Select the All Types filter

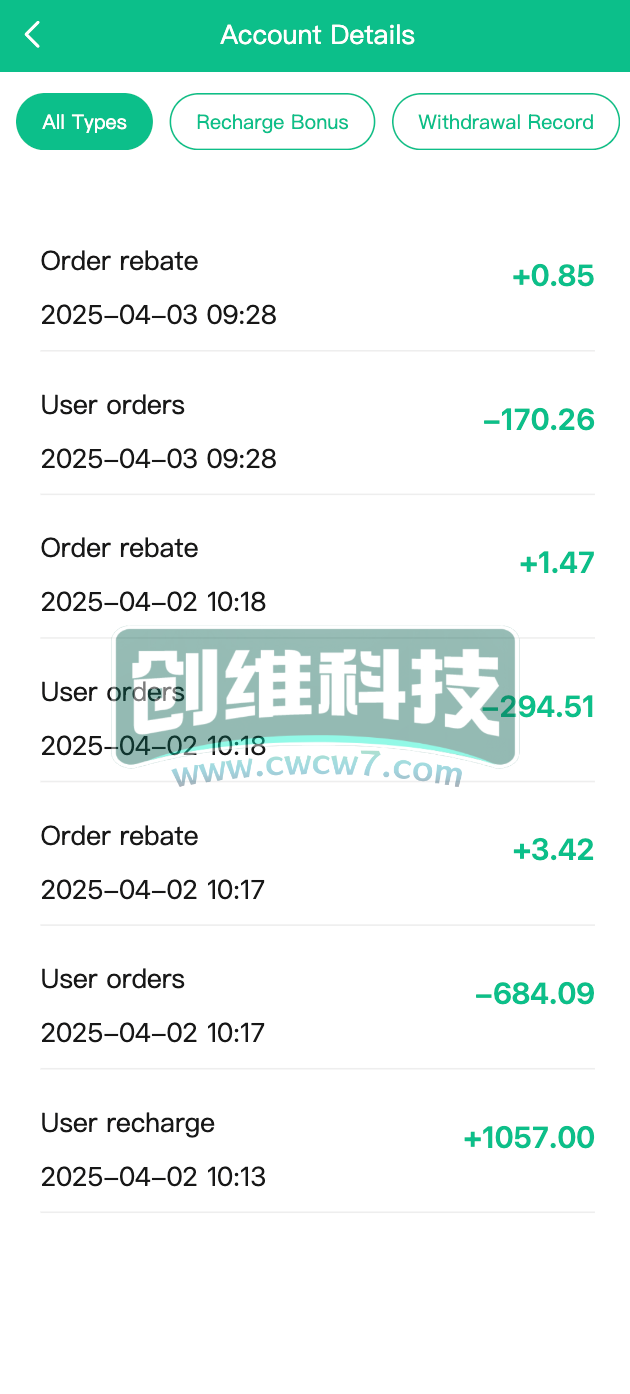[84, 122]
